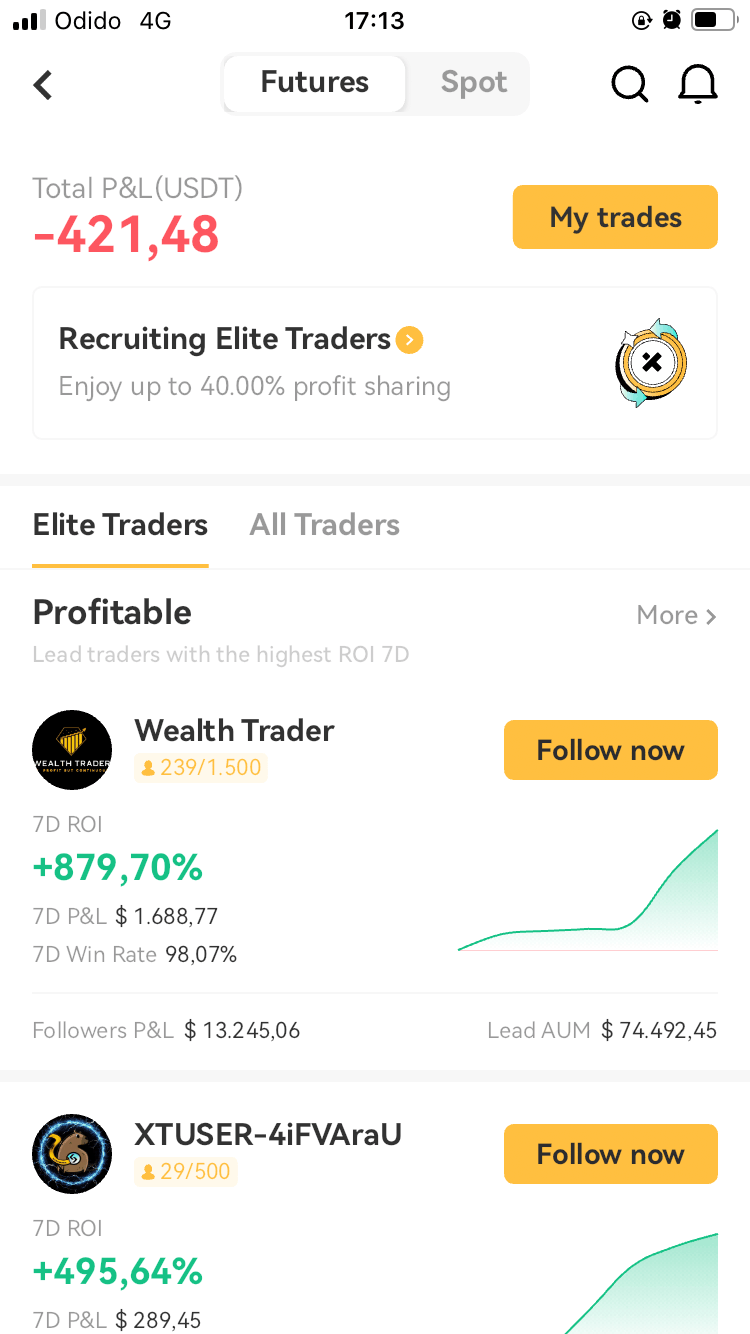Open the search function
The image size is (750, 1334).
pos(629,84)
